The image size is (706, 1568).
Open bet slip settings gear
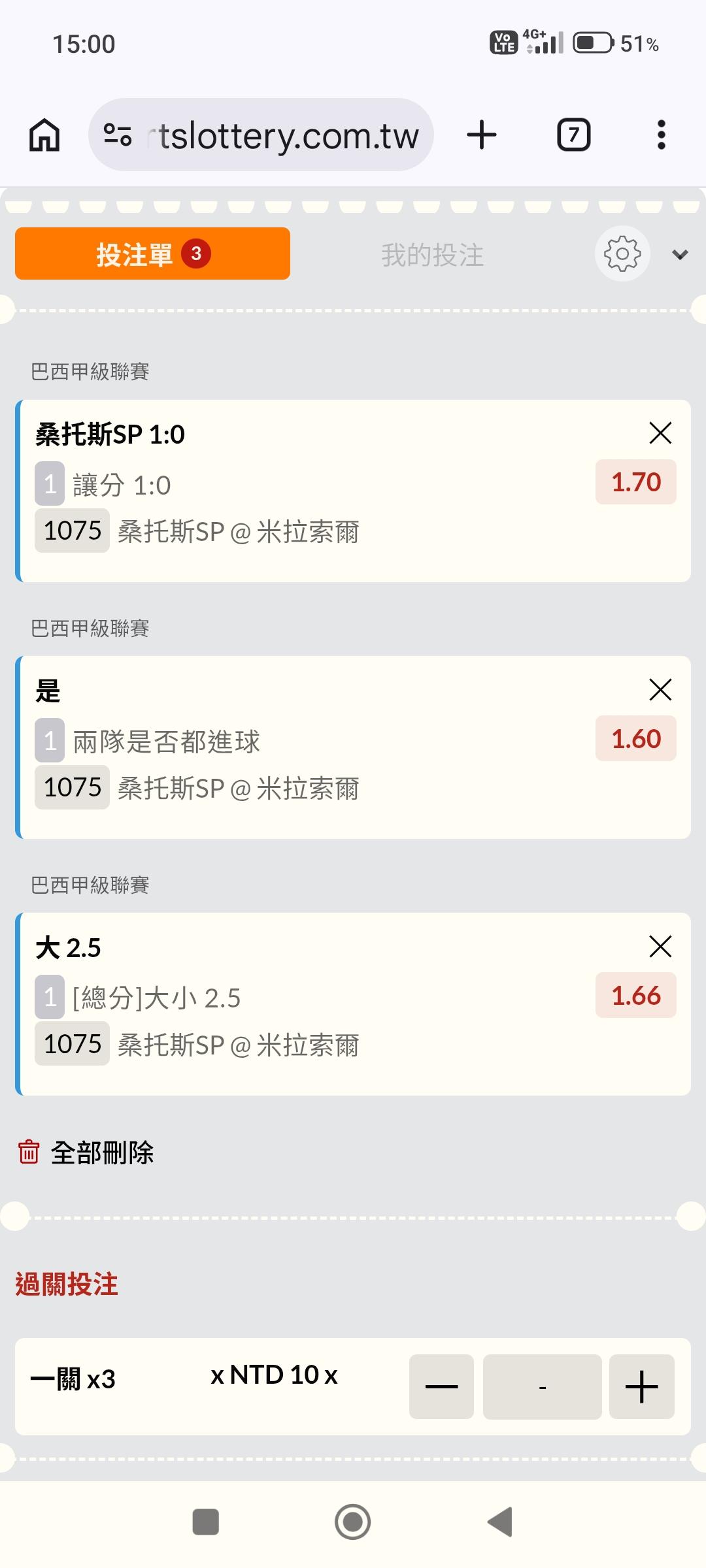point(622,254)
